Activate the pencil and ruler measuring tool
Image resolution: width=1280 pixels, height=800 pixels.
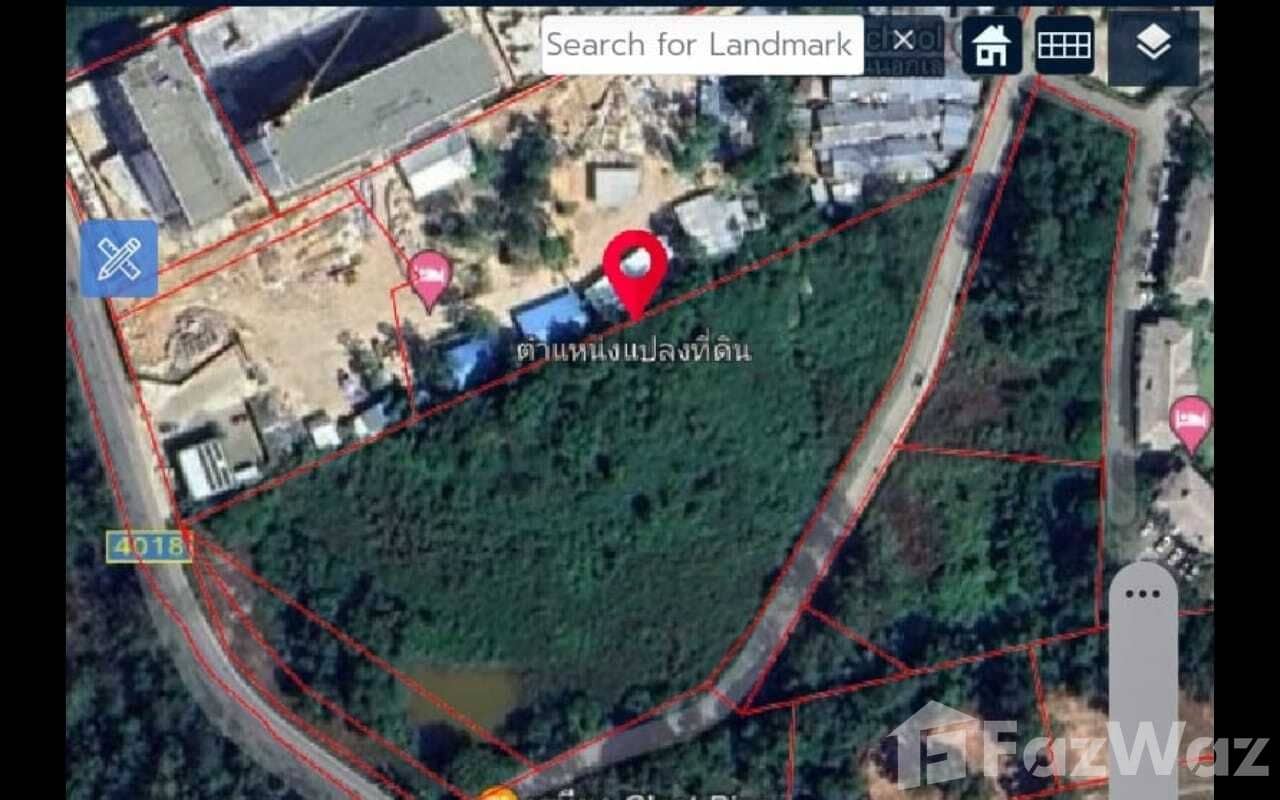[x=119, y=259]
